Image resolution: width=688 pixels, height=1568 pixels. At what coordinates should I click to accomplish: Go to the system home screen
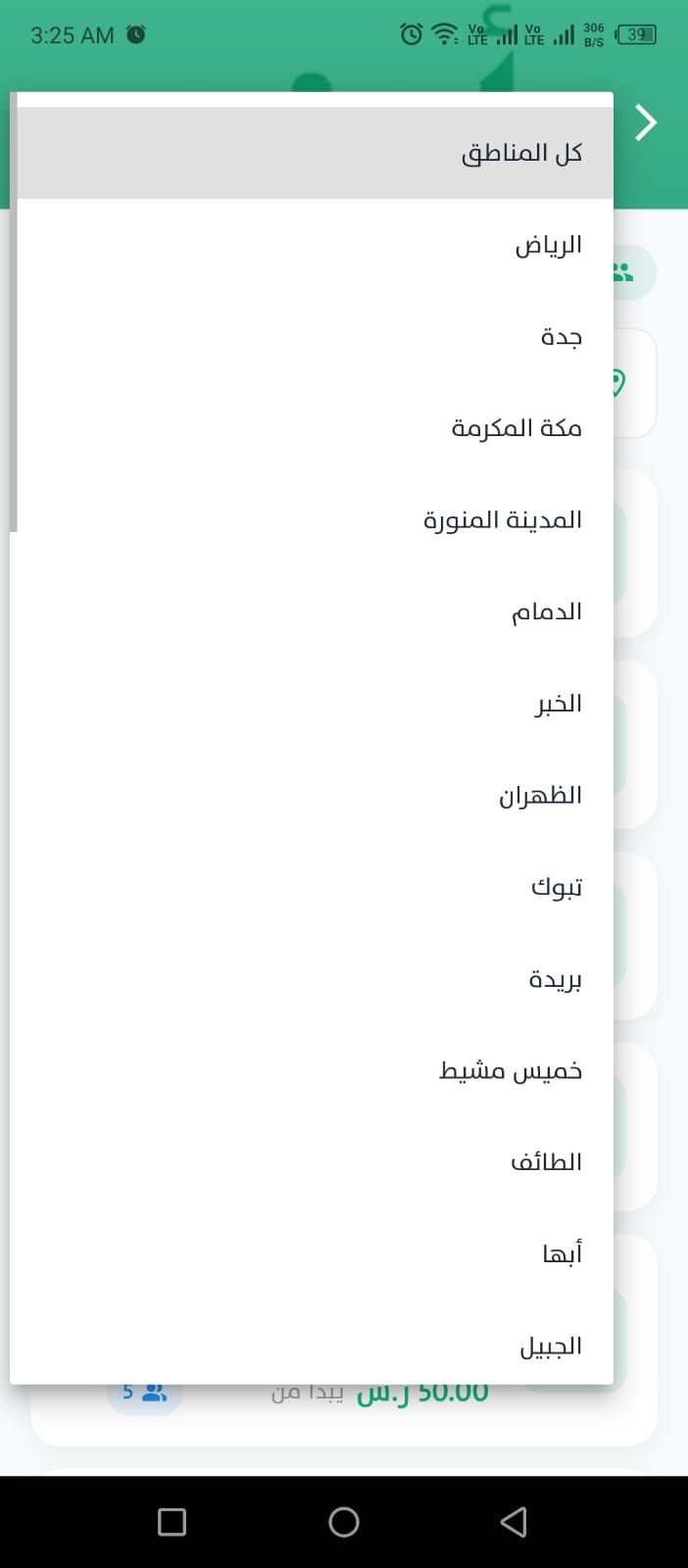coord(344,1521)
